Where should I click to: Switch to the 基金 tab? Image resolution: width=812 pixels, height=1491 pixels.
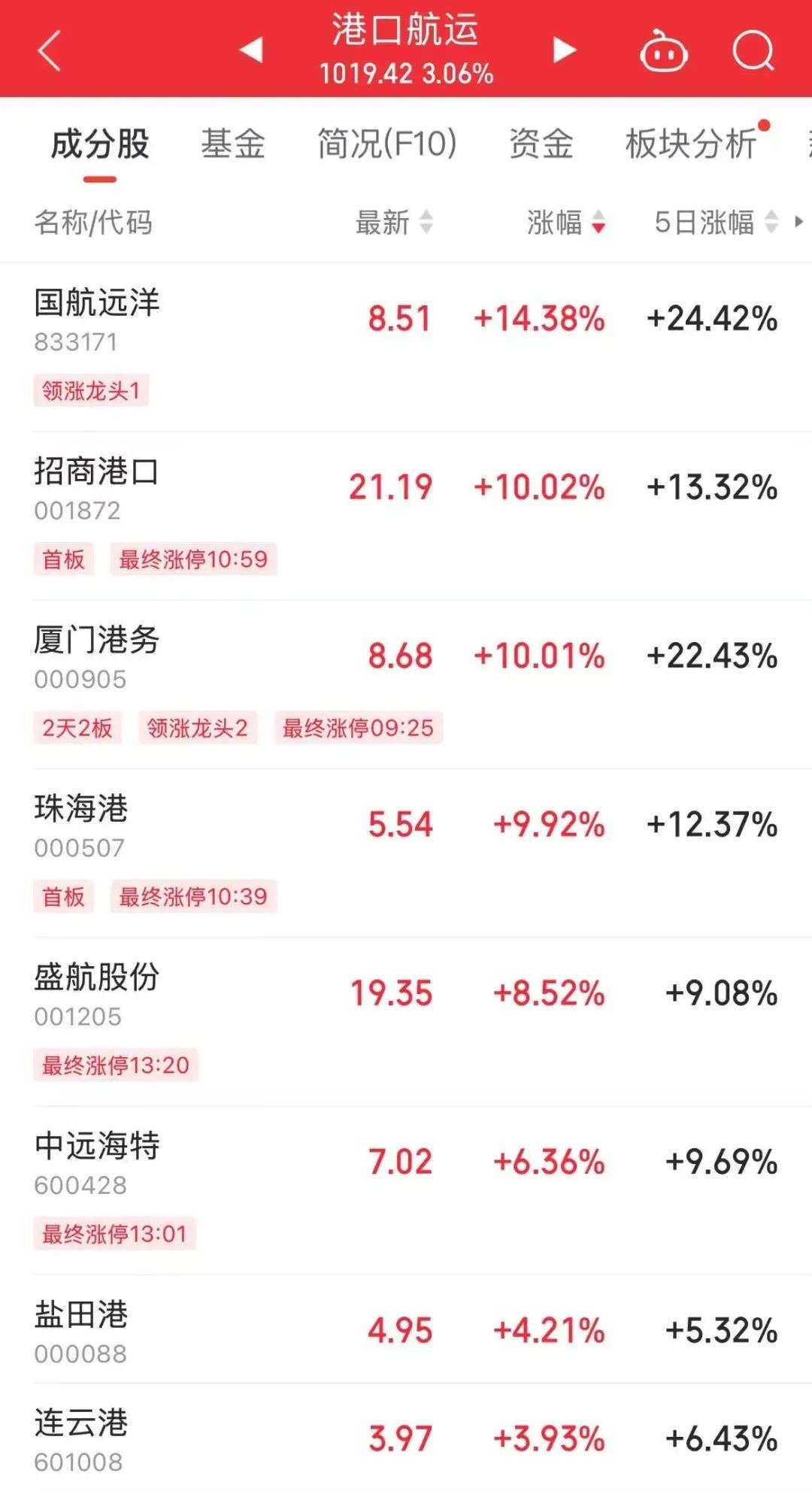tap(233, 144)
